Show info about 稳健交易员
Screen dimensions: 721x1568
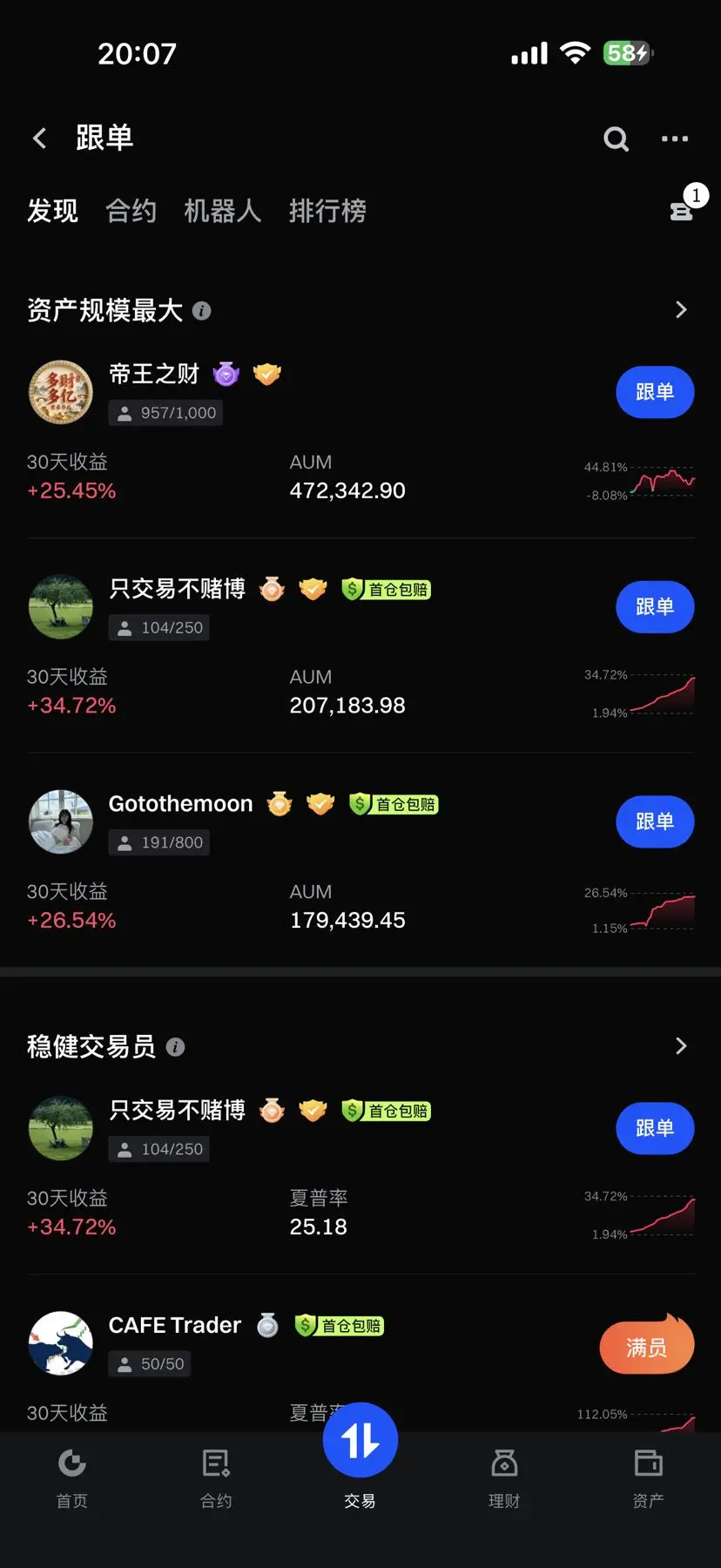pyautogui.click(x=175, y=1047)
